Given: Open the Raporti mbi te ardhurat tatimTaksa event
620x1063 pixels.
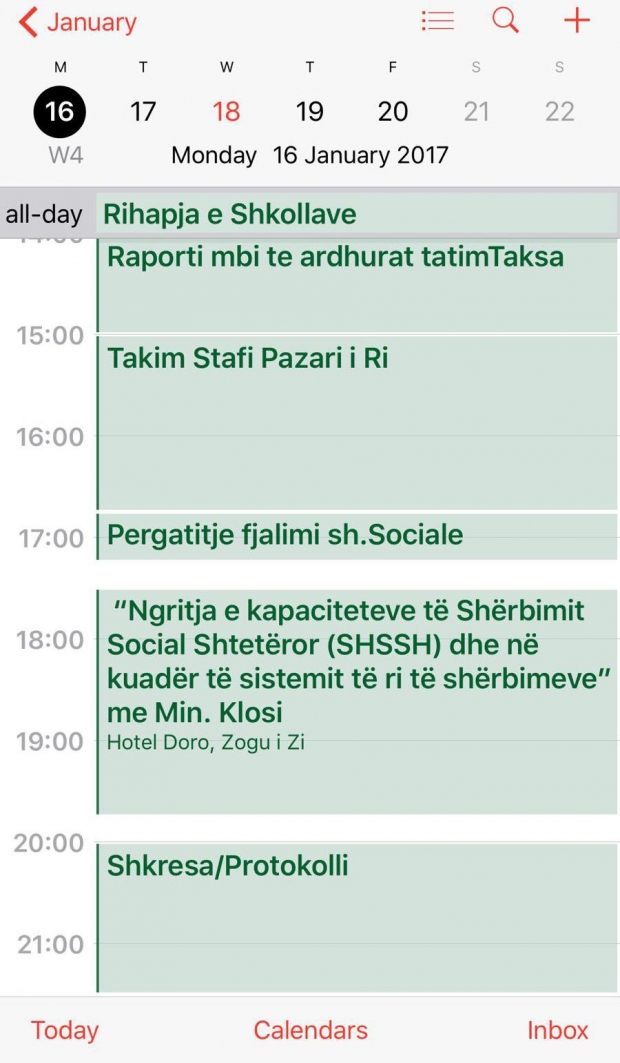Looking at the screenshot, I should coord(355,285).
